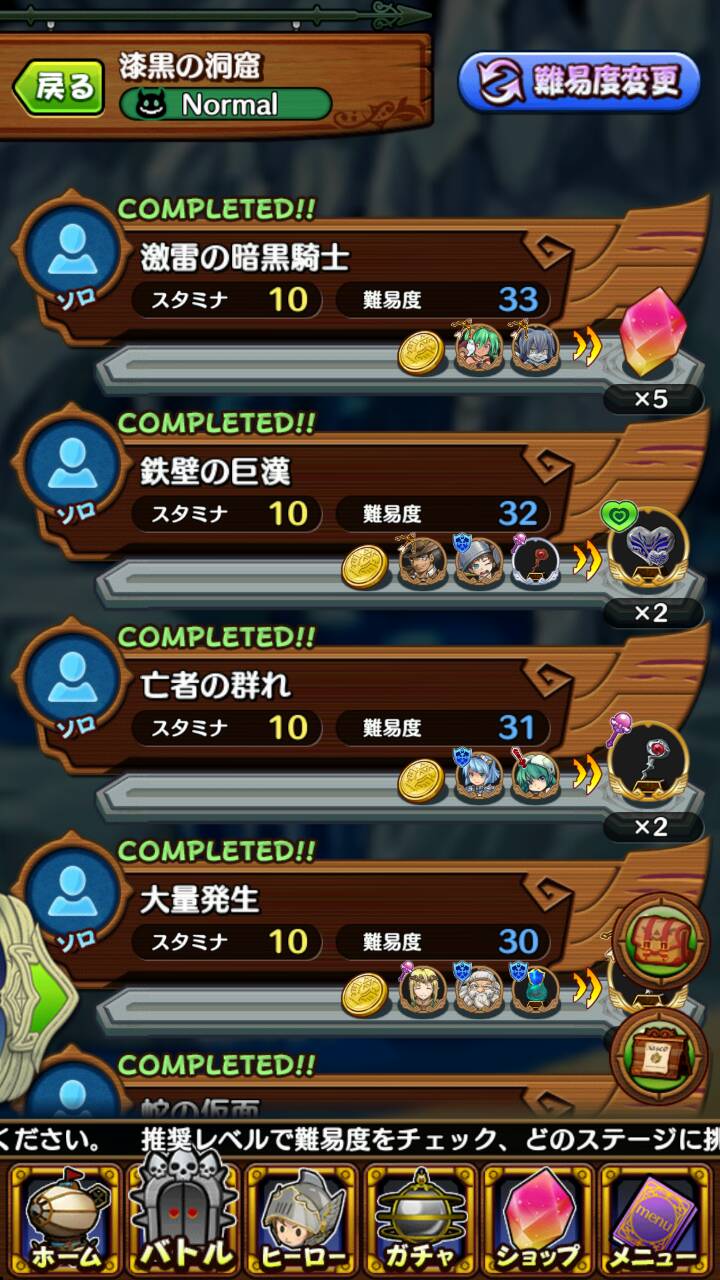Screen dimensions: 720x1280
Task: Tap 難易度変更 to change difficulty
Action: point(579,82)
